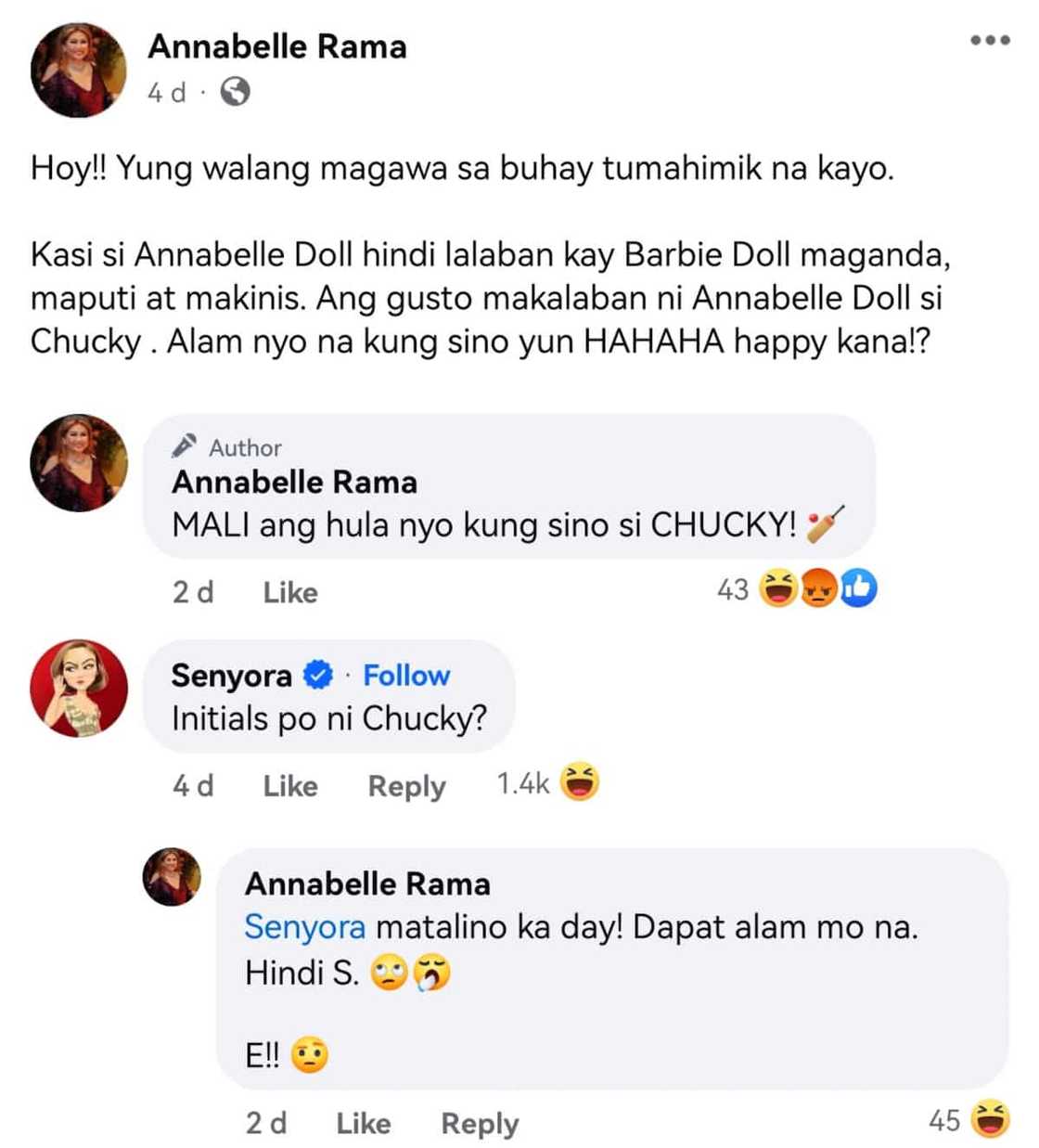The width and height of the screenshot is (1039, 1148).
Task: Like Annabelle Rama's "matalino ka day" reply
Action: coord(363,1123)
